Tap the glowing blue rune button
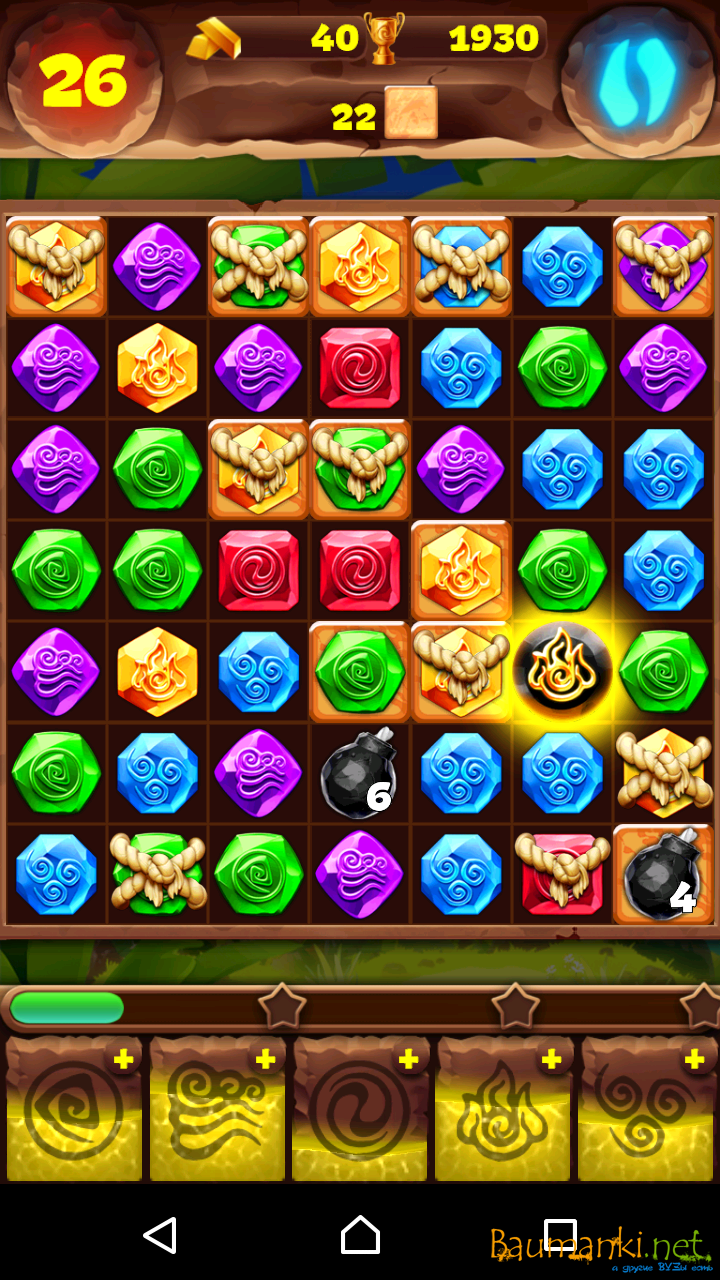The height and width of the screenshot is (1280, 720). pos(637,80)
